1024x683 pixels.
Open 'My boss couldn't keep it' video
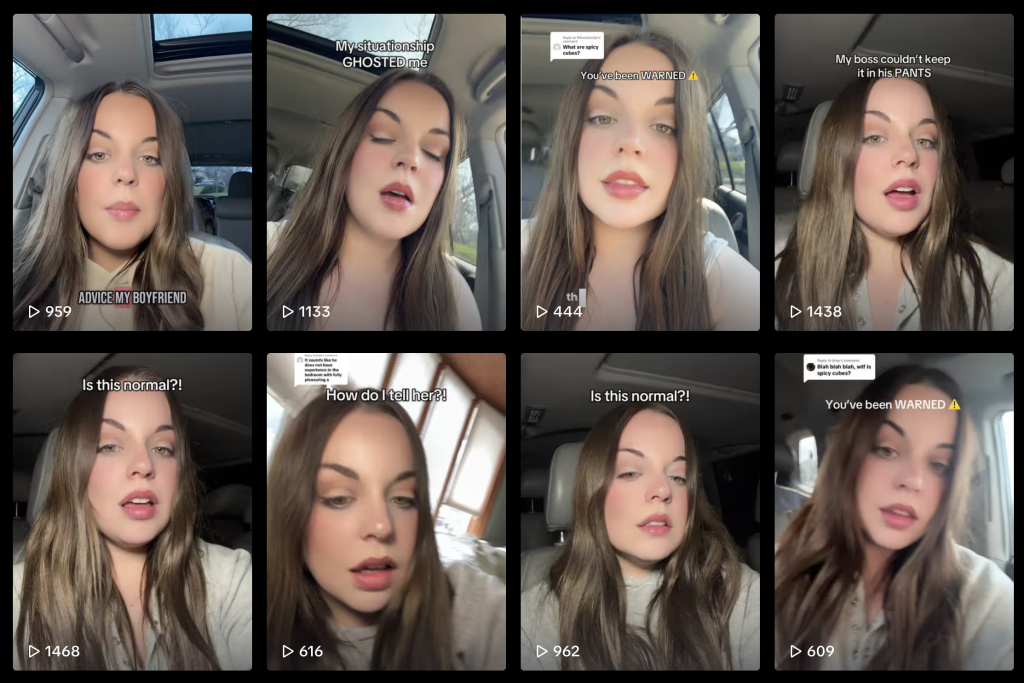894,172
